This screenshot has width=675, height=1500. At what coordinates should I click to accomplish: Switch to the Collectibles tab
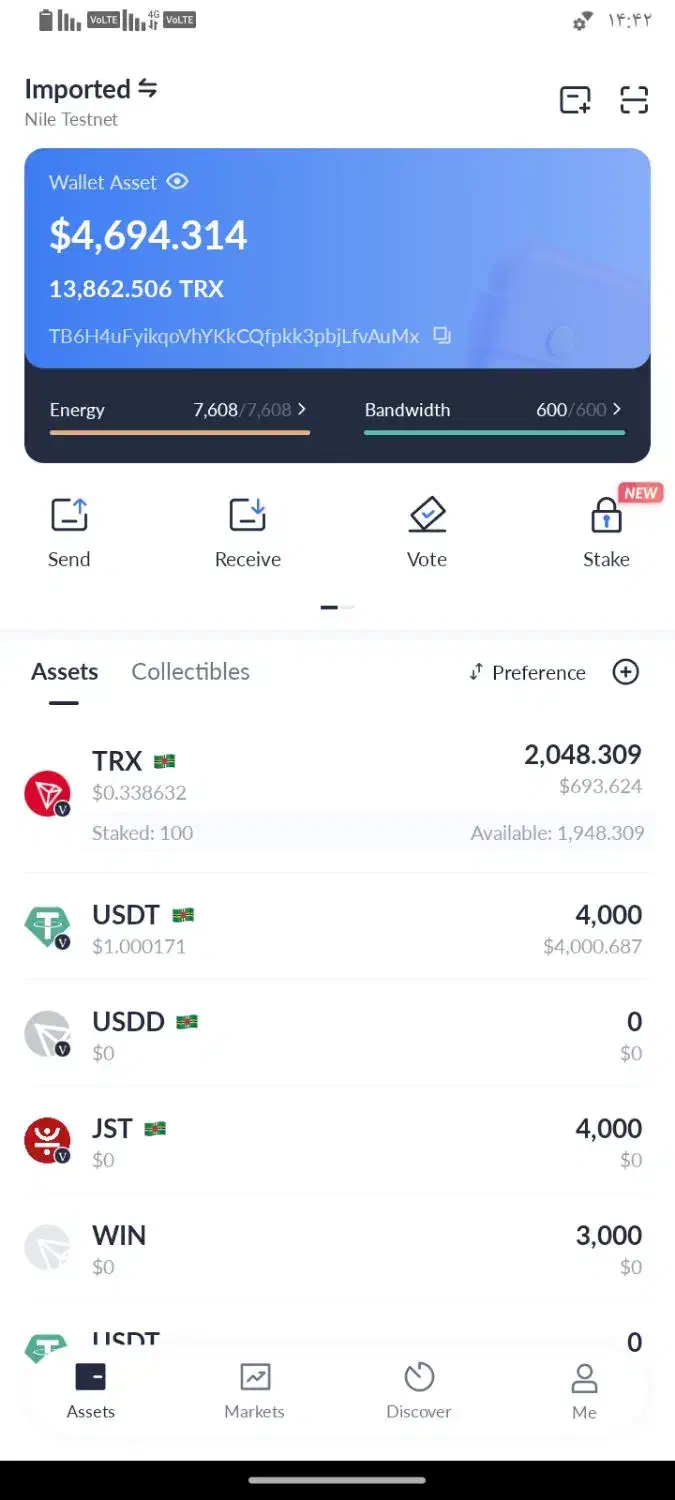(x=191, y=672)
